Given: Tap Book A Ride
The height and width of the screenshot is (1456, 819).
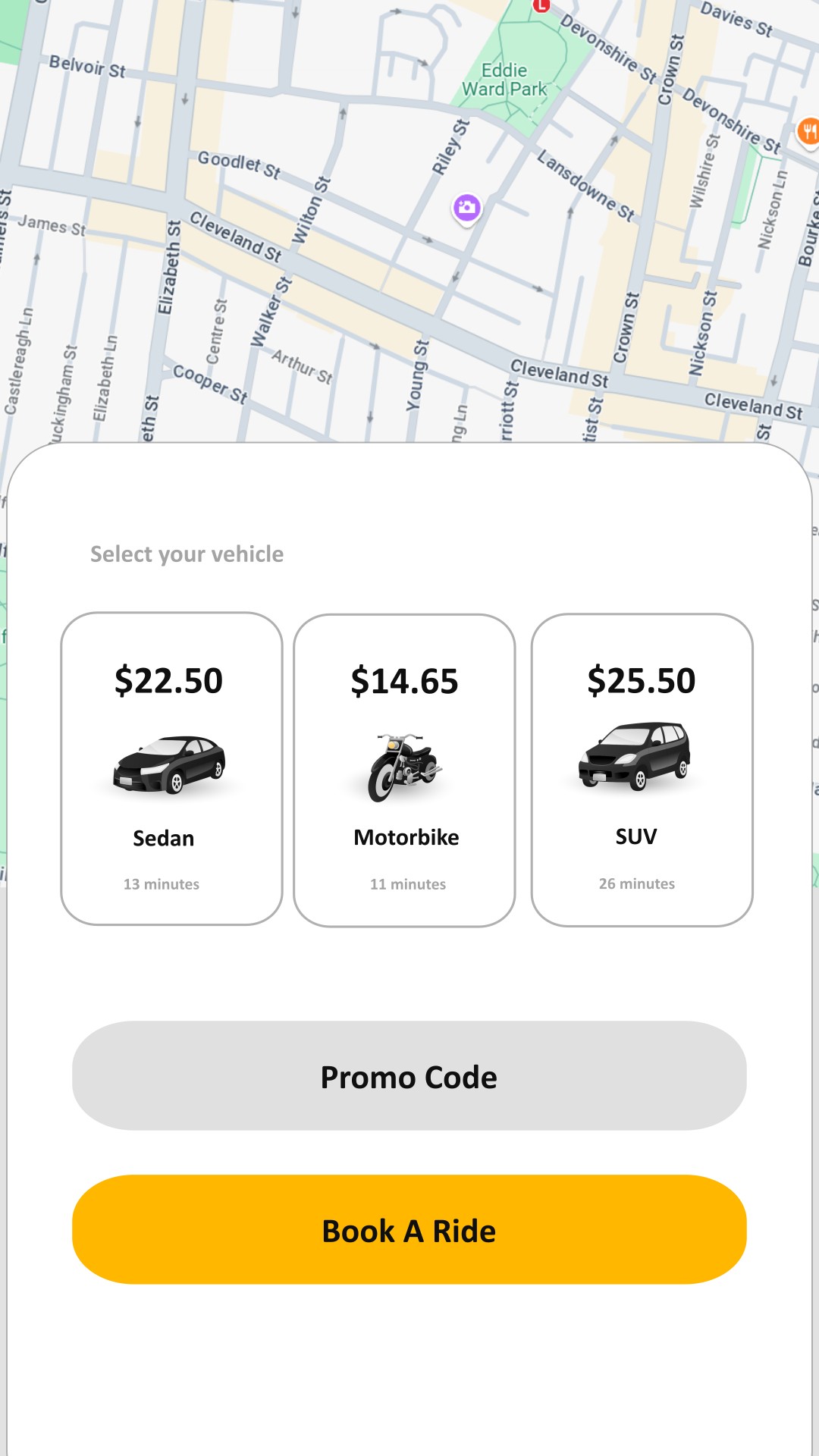Looking at the screenshot, I should tap(409, 1229).
